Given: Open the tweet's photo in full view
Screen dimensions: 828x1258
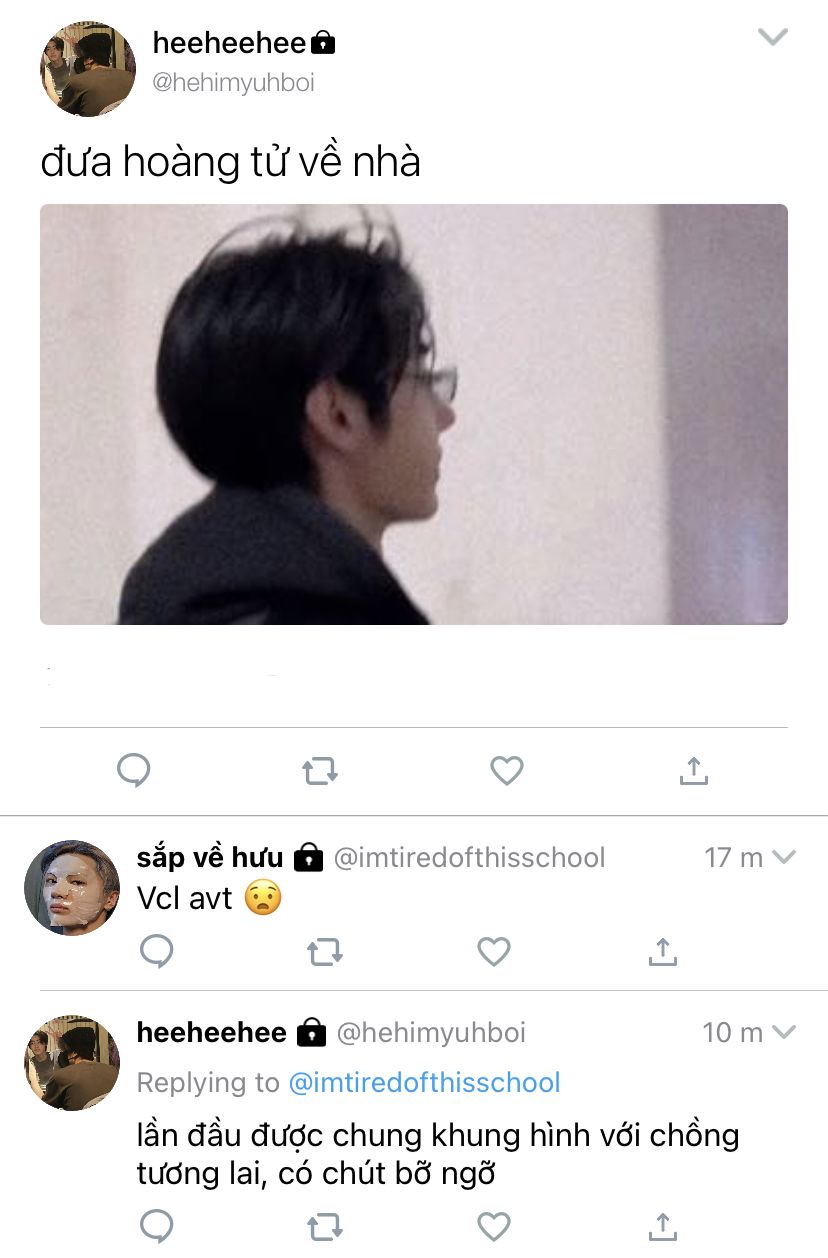Looking at the screenshot, I should point(414,414).
